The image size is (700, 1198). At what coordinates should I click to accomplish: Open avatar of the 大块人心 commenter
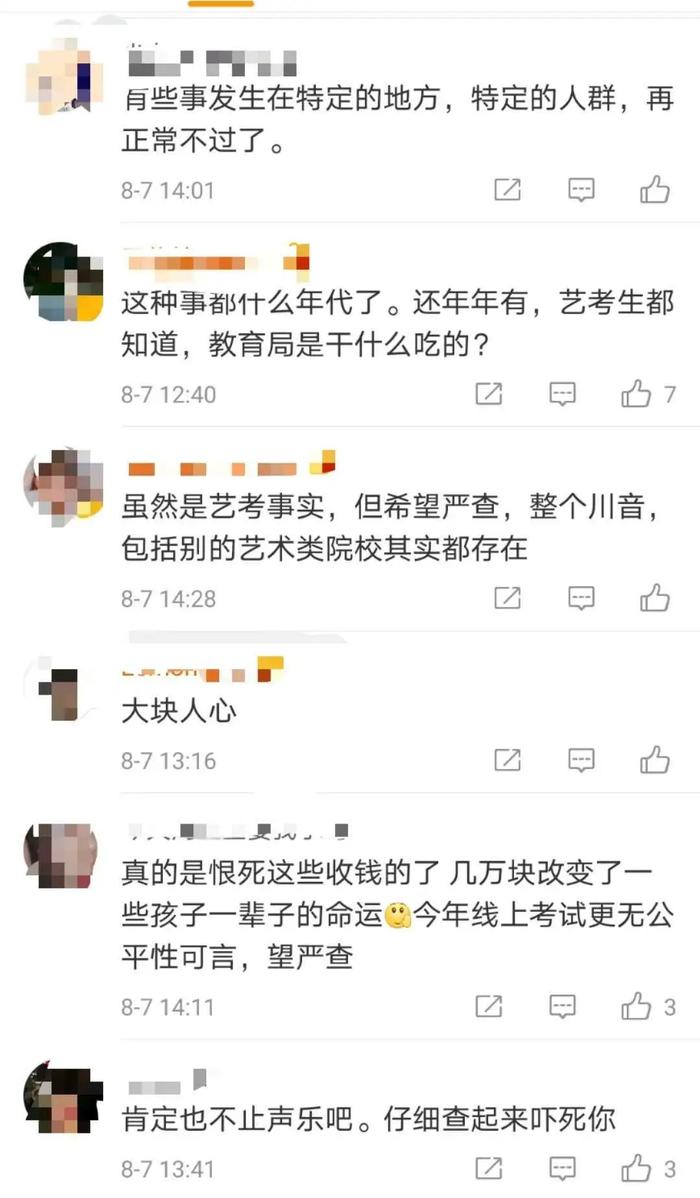point(63,695)
